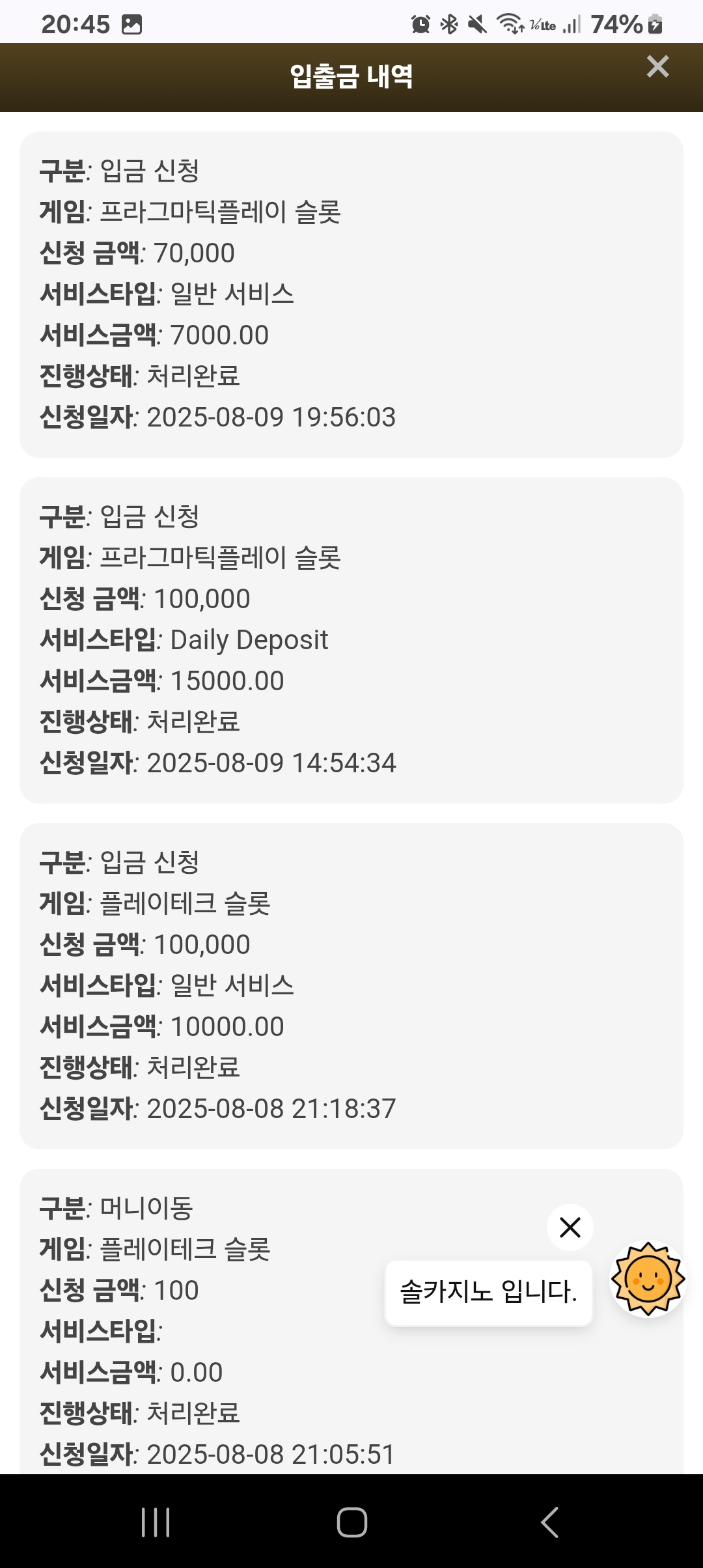
Task: Open recent apps from the navigation bar
Action: [156, 1522]
